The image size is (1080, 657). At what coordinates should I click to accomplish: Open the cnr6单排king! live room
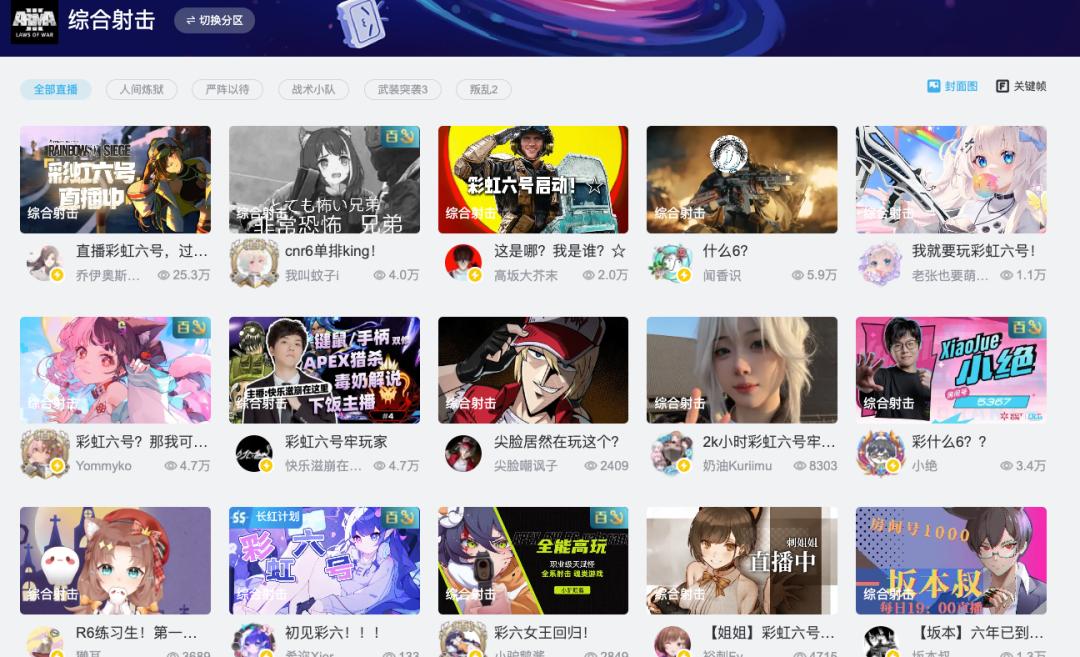tap(324, 180)
